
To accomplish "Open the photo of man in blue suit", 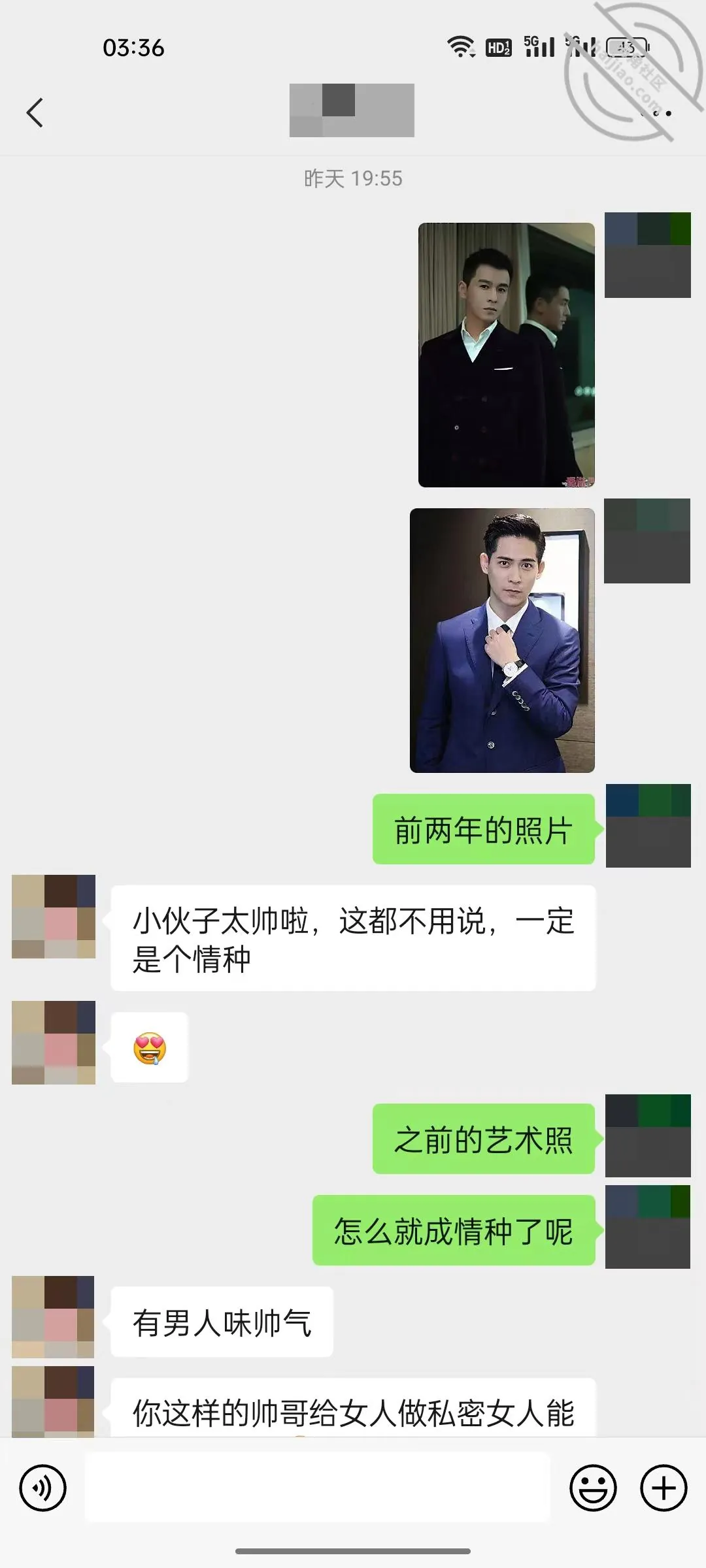I will tap(502, 640).
